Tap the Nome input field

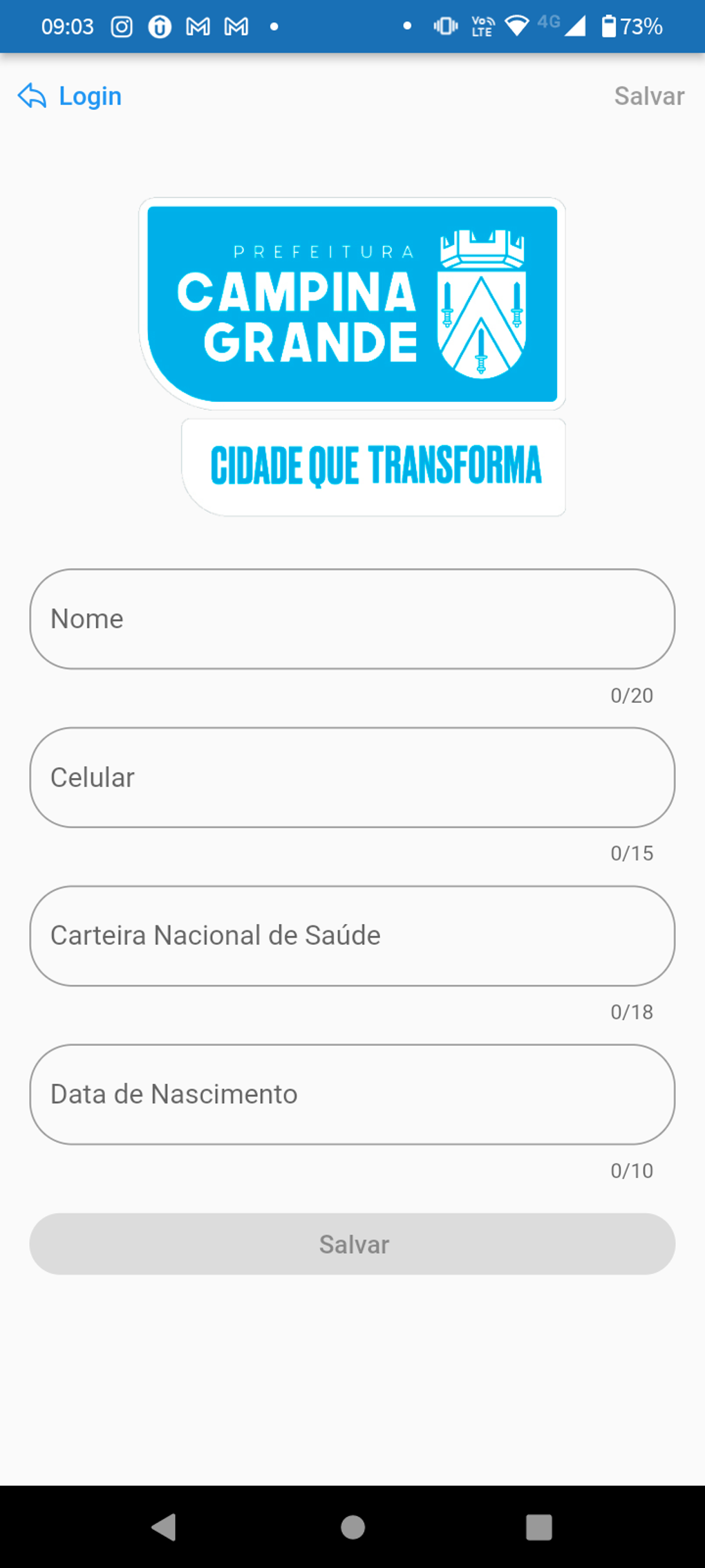click(352, 618)
